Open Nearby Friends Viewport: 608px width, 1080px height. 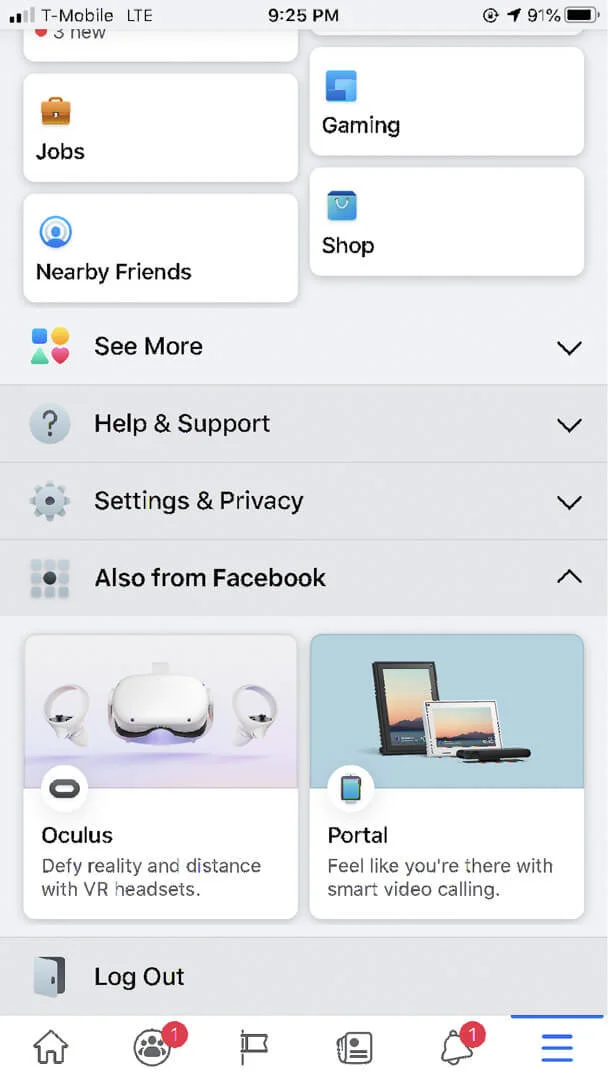click(x=160, y=248)
